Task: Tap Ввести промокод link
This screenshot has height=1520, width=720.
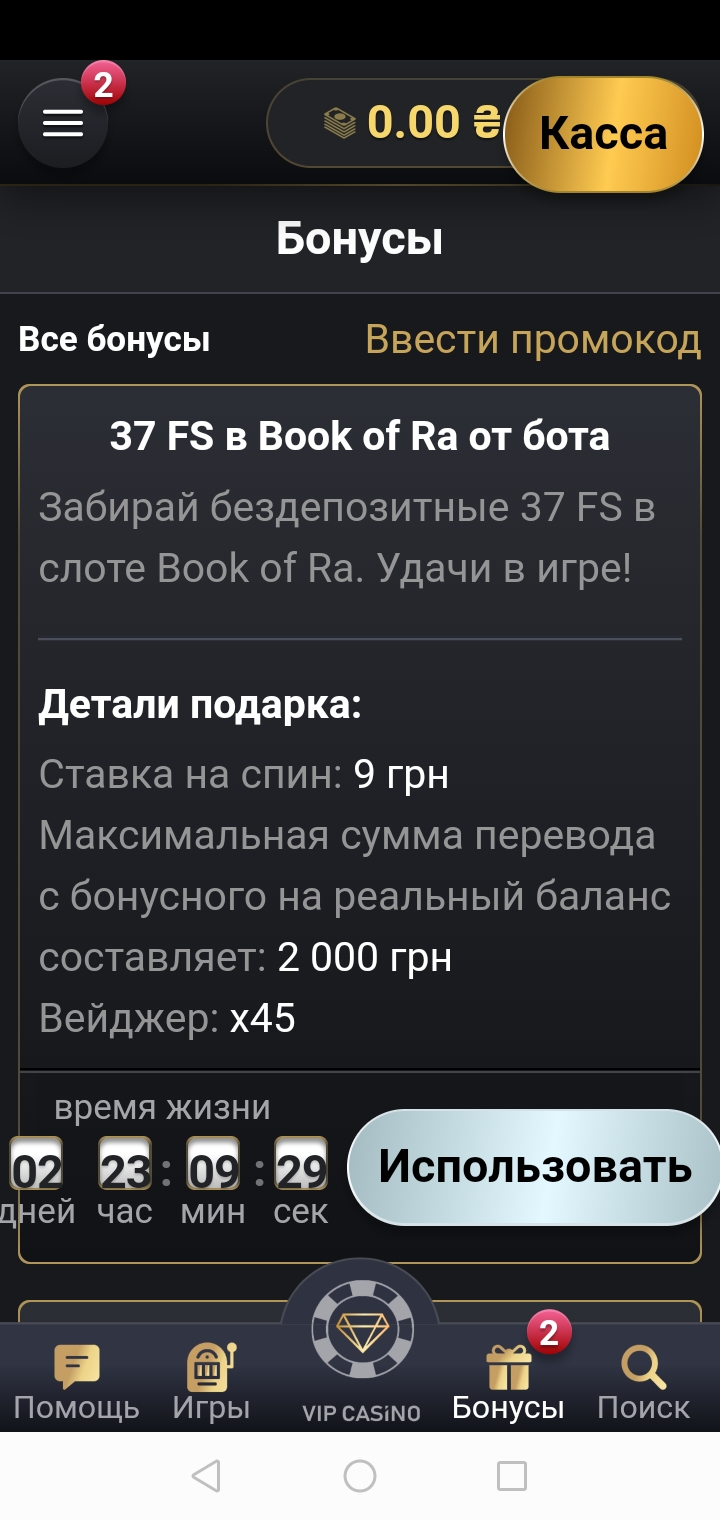Action: click(x=532, y=340)
